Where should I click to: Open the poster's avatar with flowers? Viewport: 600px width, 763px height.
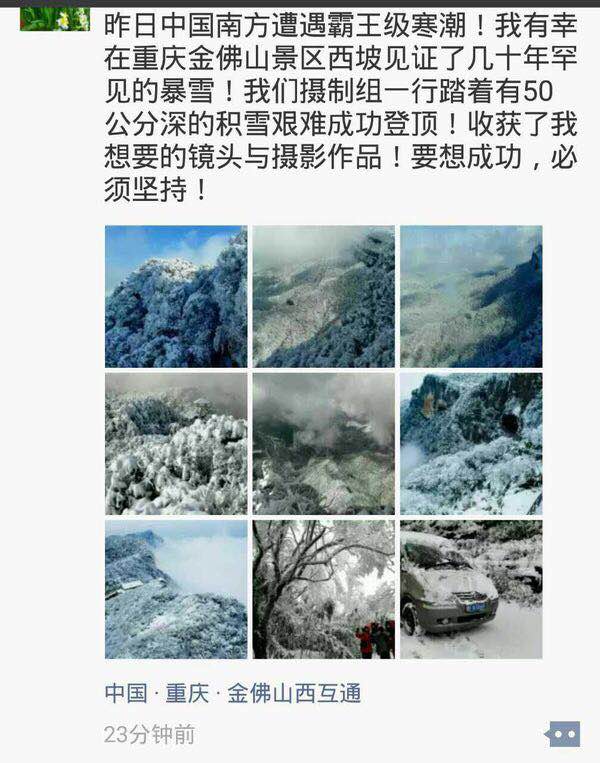coord(54,18)
